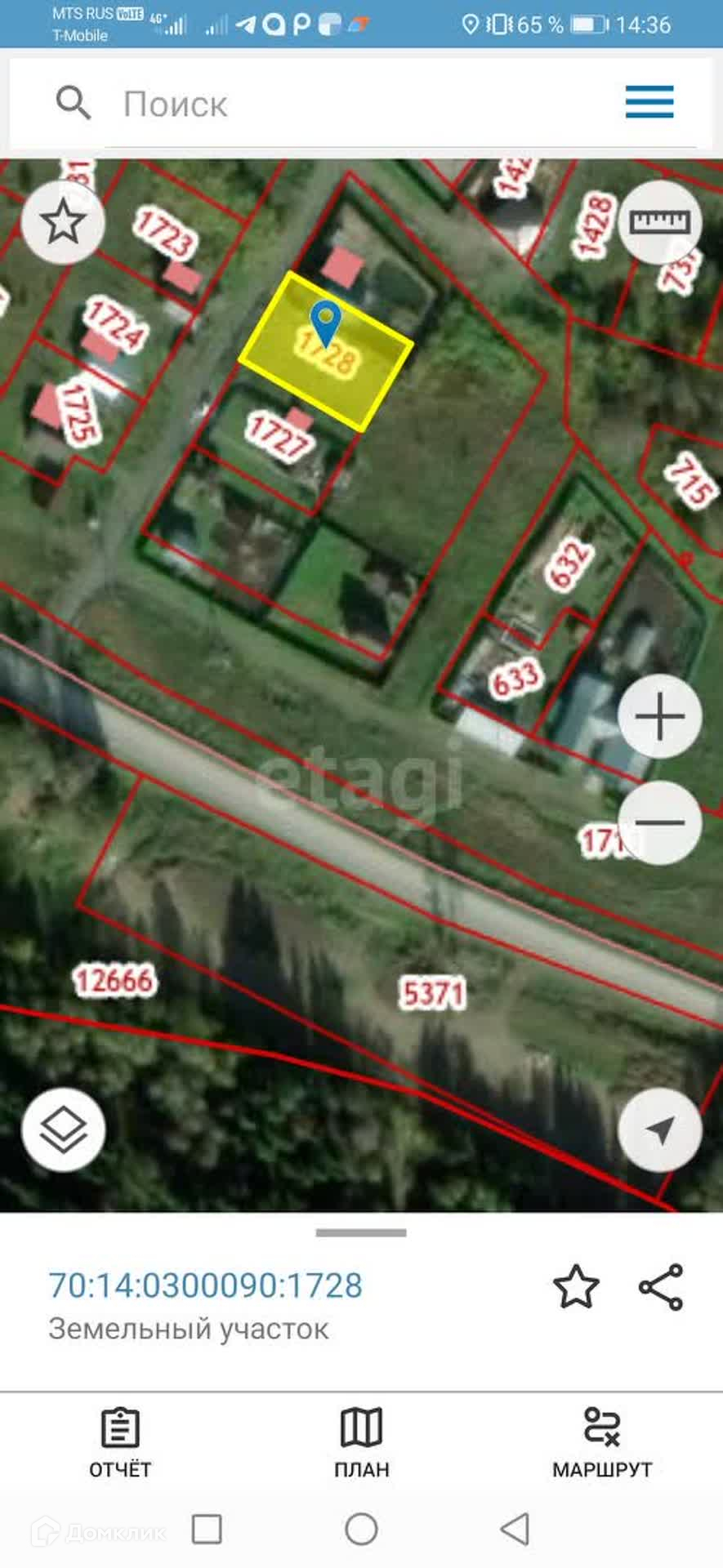Go back using system navigation
This screenshot has width=723, height=1568.
tap(515, 1529)
